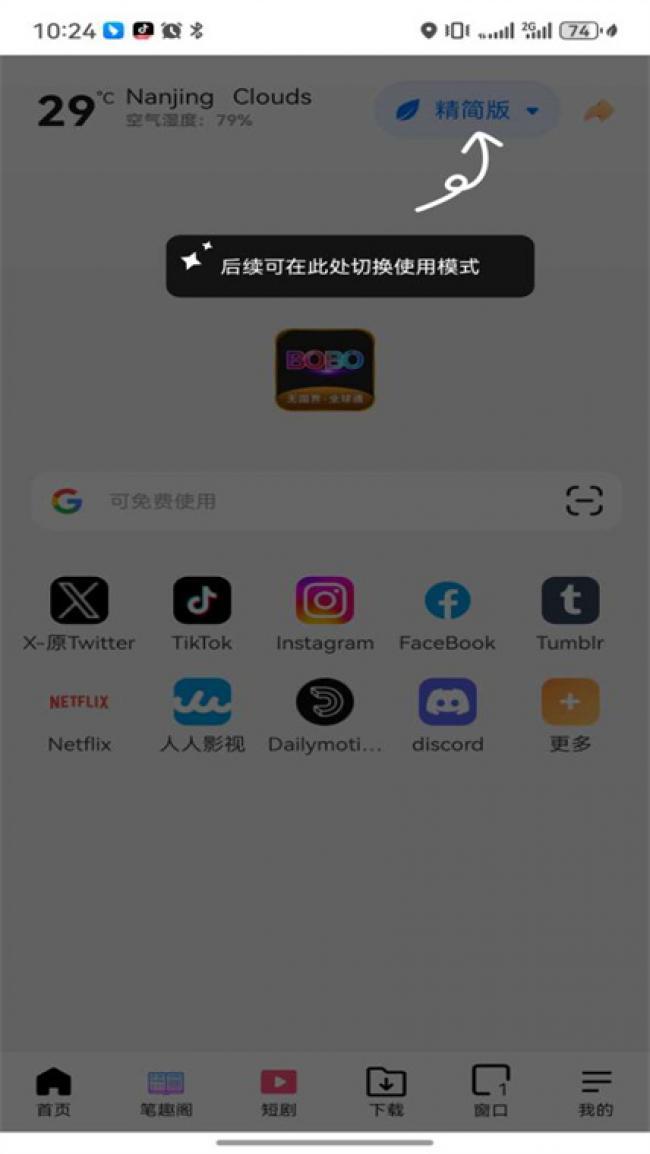Switch to the 笔趣阁 tab
Screen dimensions: 650x1154
tap(166, 1092)
